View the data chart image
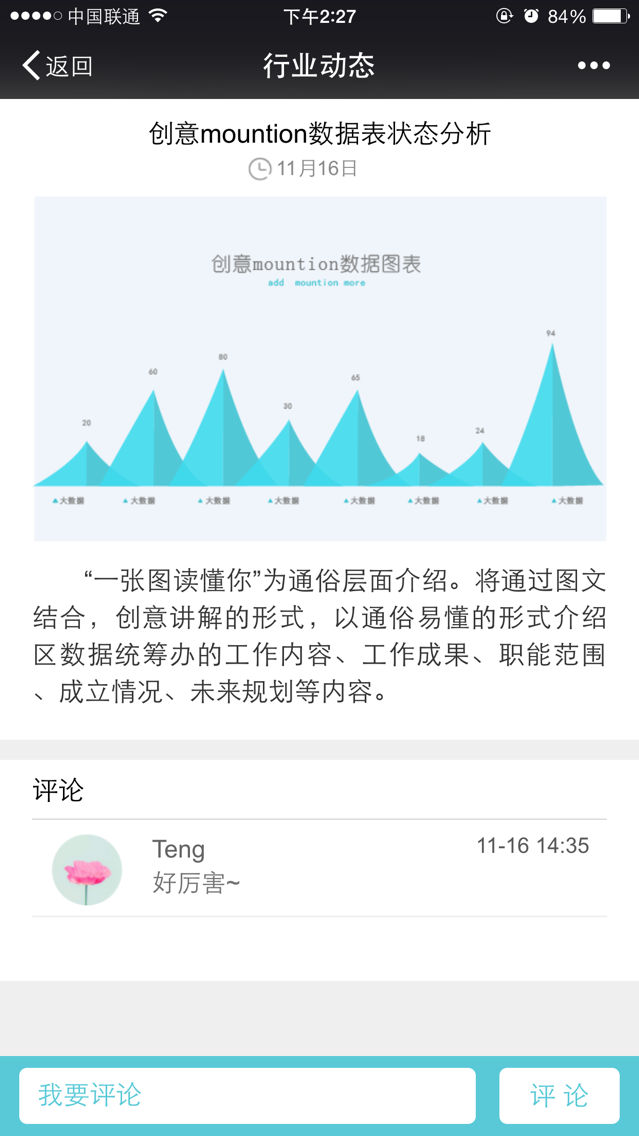Screen dimensions: 639x1136 pos(320,368)
